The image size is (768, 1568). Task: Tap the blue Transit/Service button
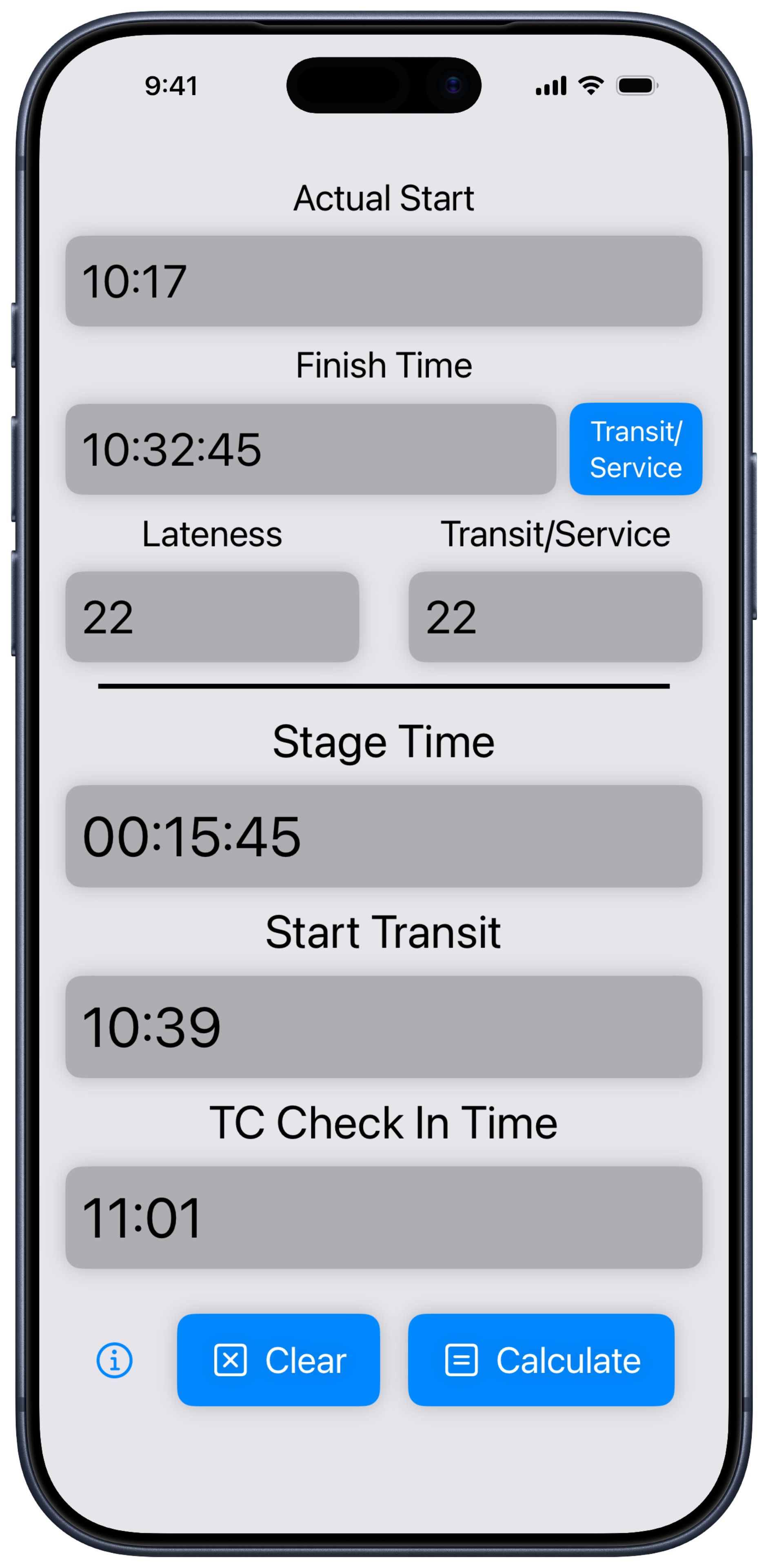[x=635, y=449]
